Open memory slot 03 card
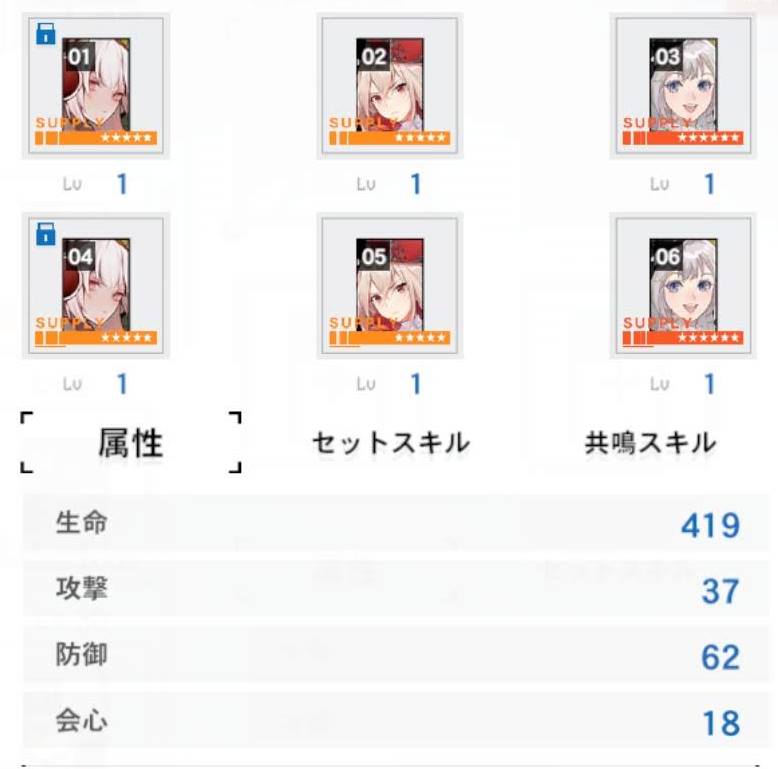The height and width of the screenshot is (769, 778). coord(683,87)
